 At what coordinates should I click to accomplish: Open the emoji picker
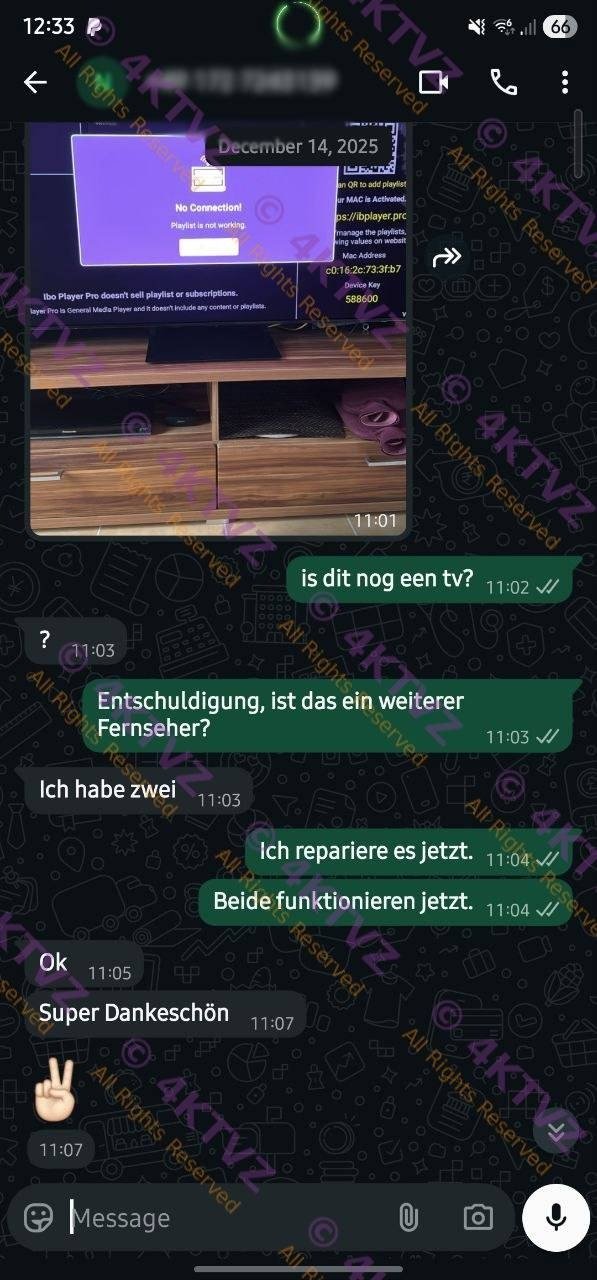(x=38, y=1217)
